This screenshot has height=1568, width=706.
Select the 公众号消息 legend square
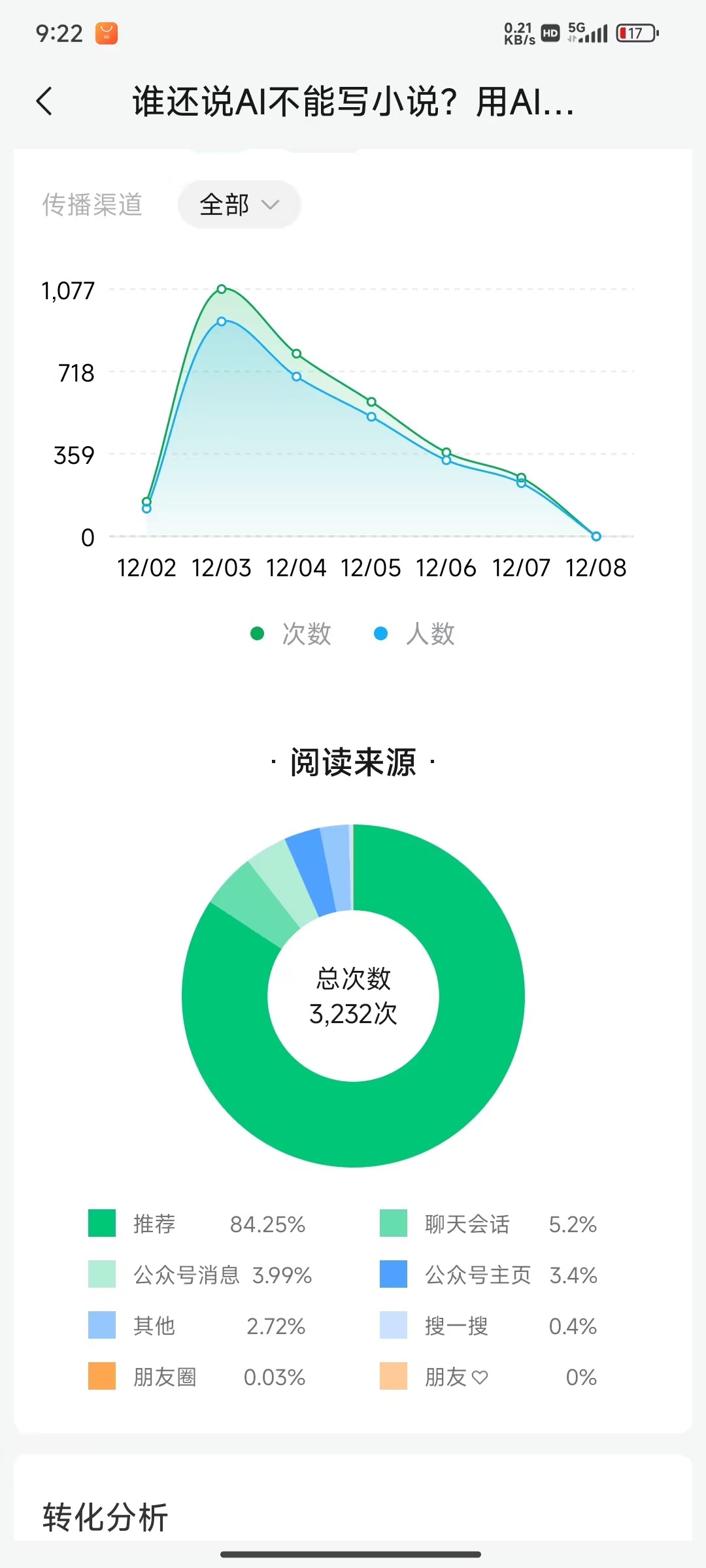pos(101,1275)
